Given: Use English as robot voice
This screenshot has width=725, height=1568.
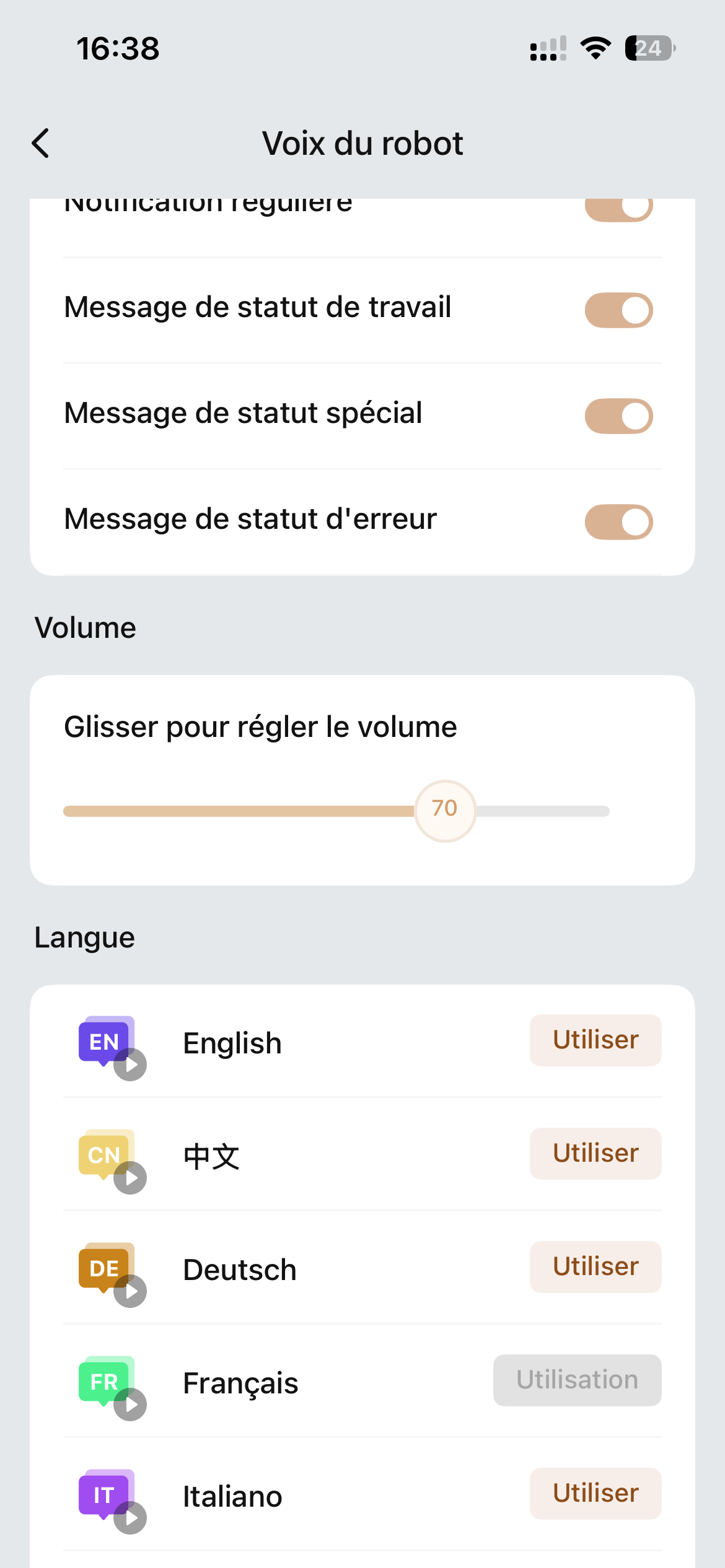Looking at the screenshot, I should point(595,1040).
